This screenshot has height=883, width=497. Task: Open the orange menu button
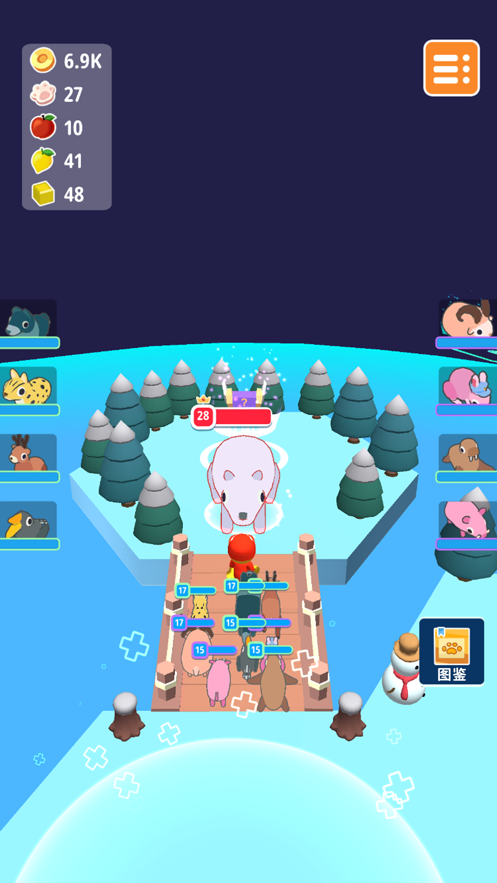click(451, 68)
